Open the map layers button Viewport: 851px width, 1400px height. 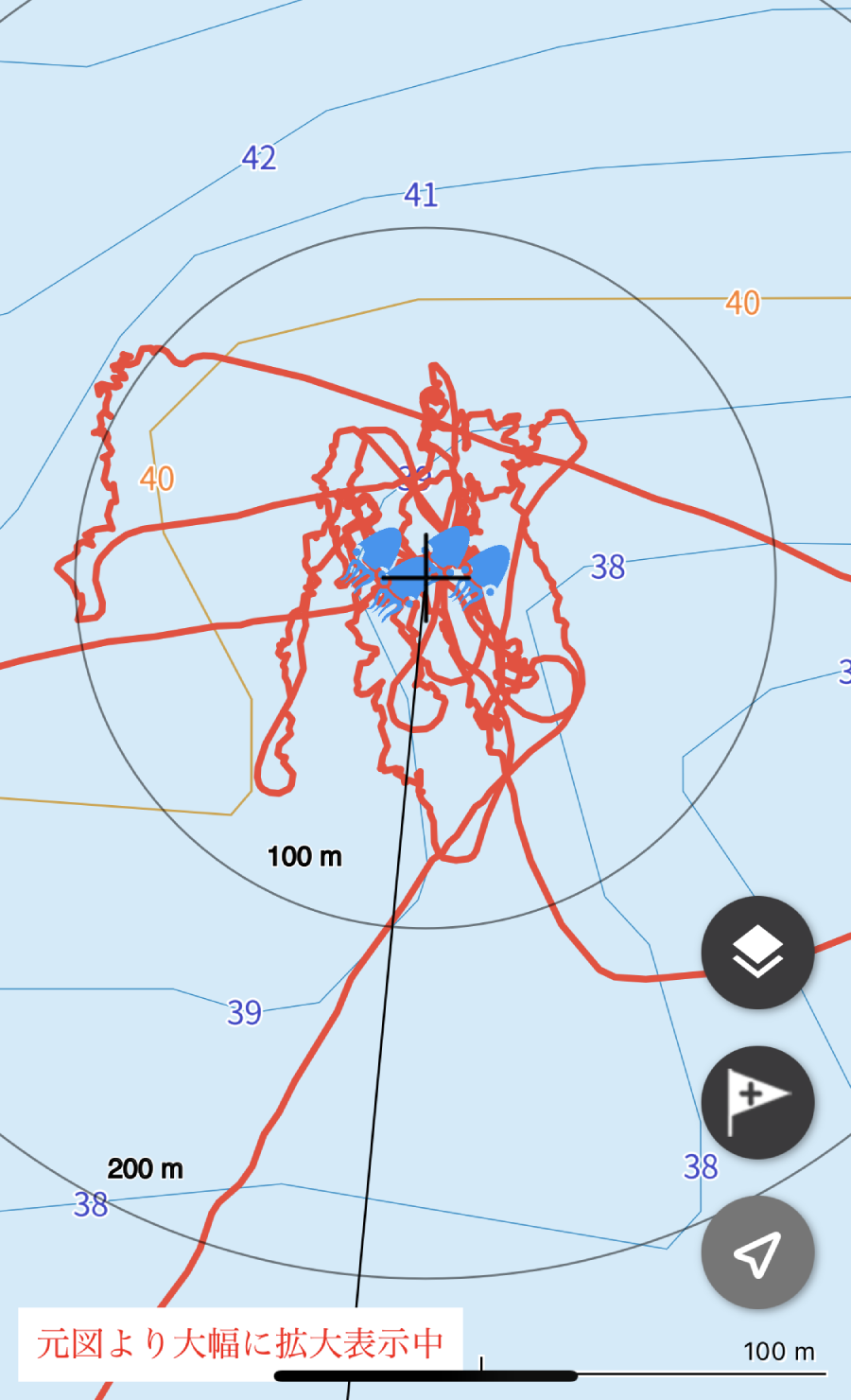[x=757, y=953]
